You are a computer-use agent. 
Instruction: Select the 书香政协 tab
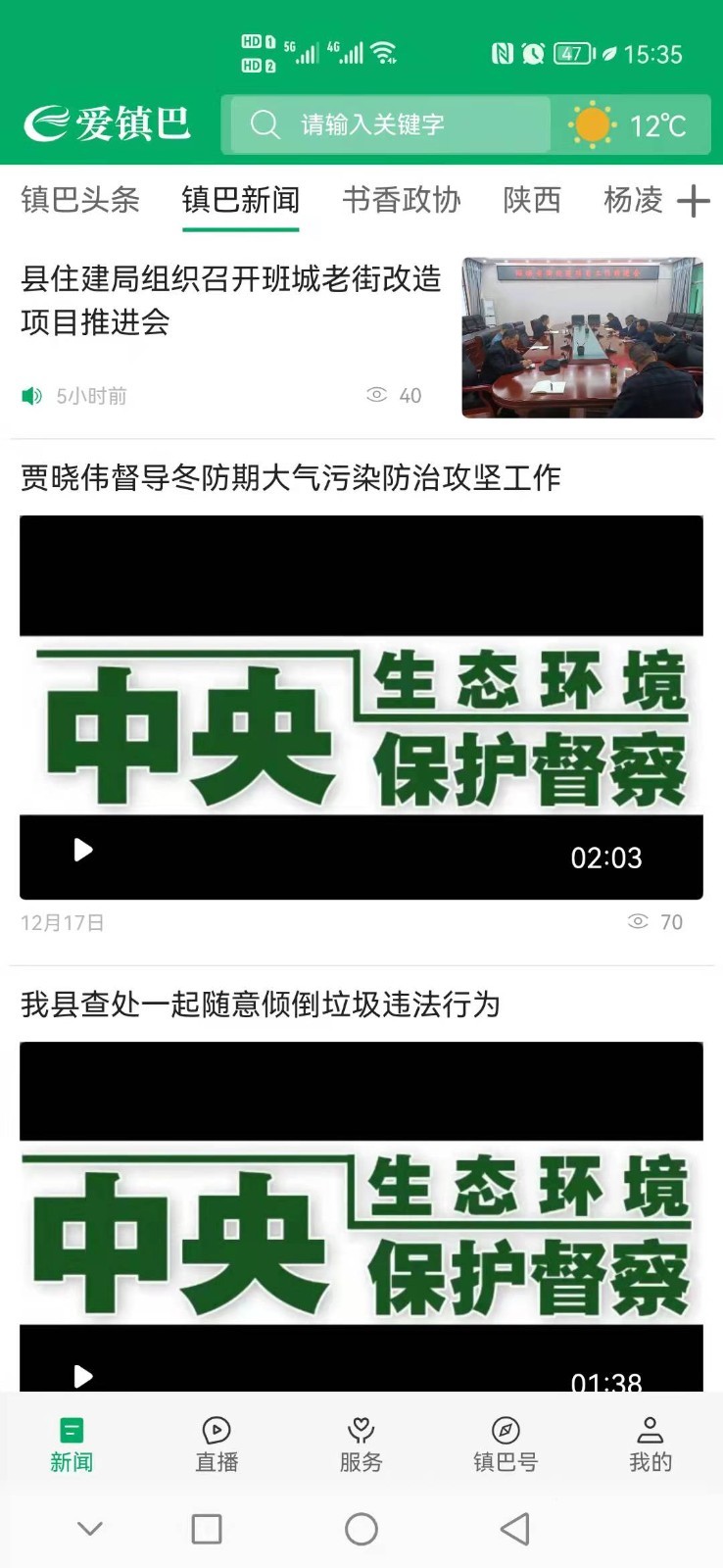tap(401, 200)
